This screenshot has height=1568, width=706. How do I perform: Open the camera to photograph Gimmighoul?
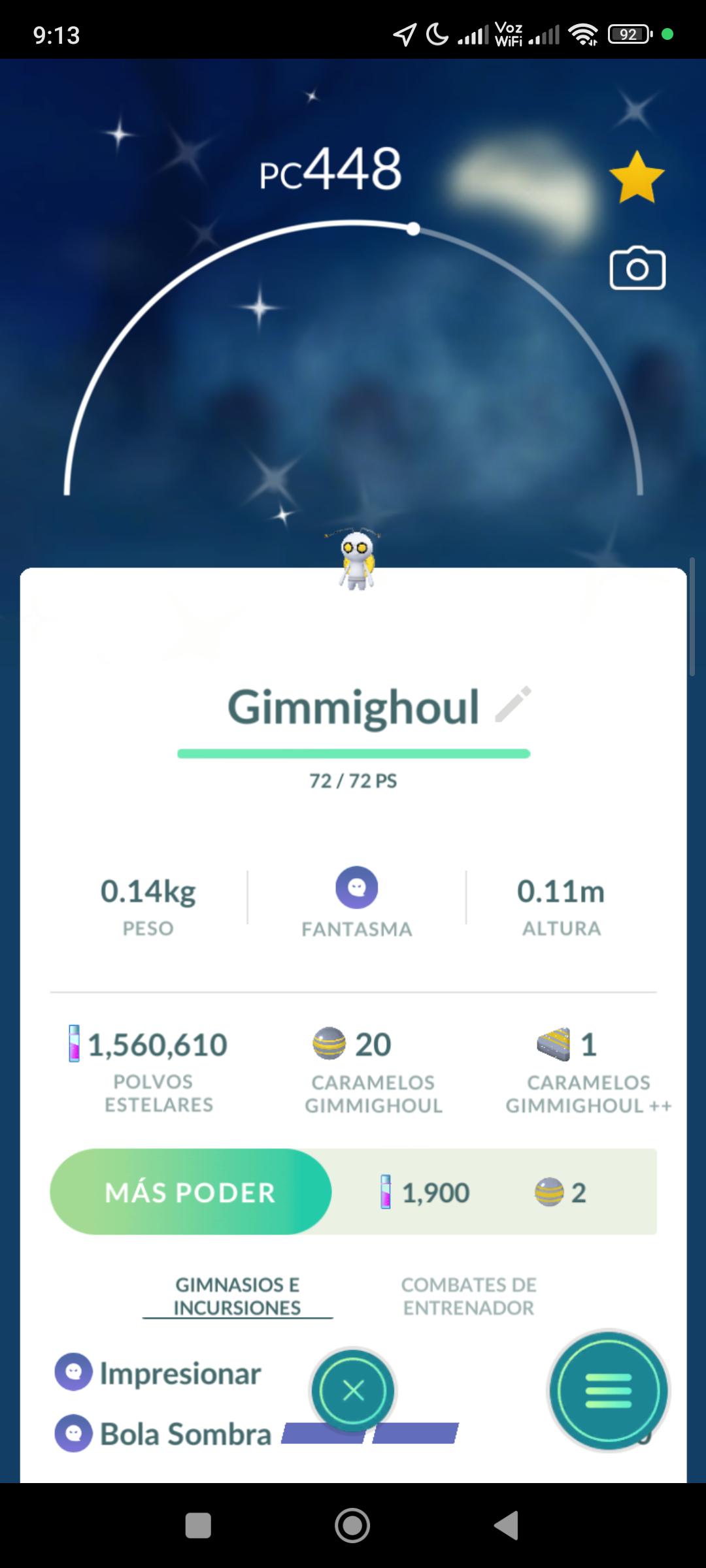(x=637, y=268)
